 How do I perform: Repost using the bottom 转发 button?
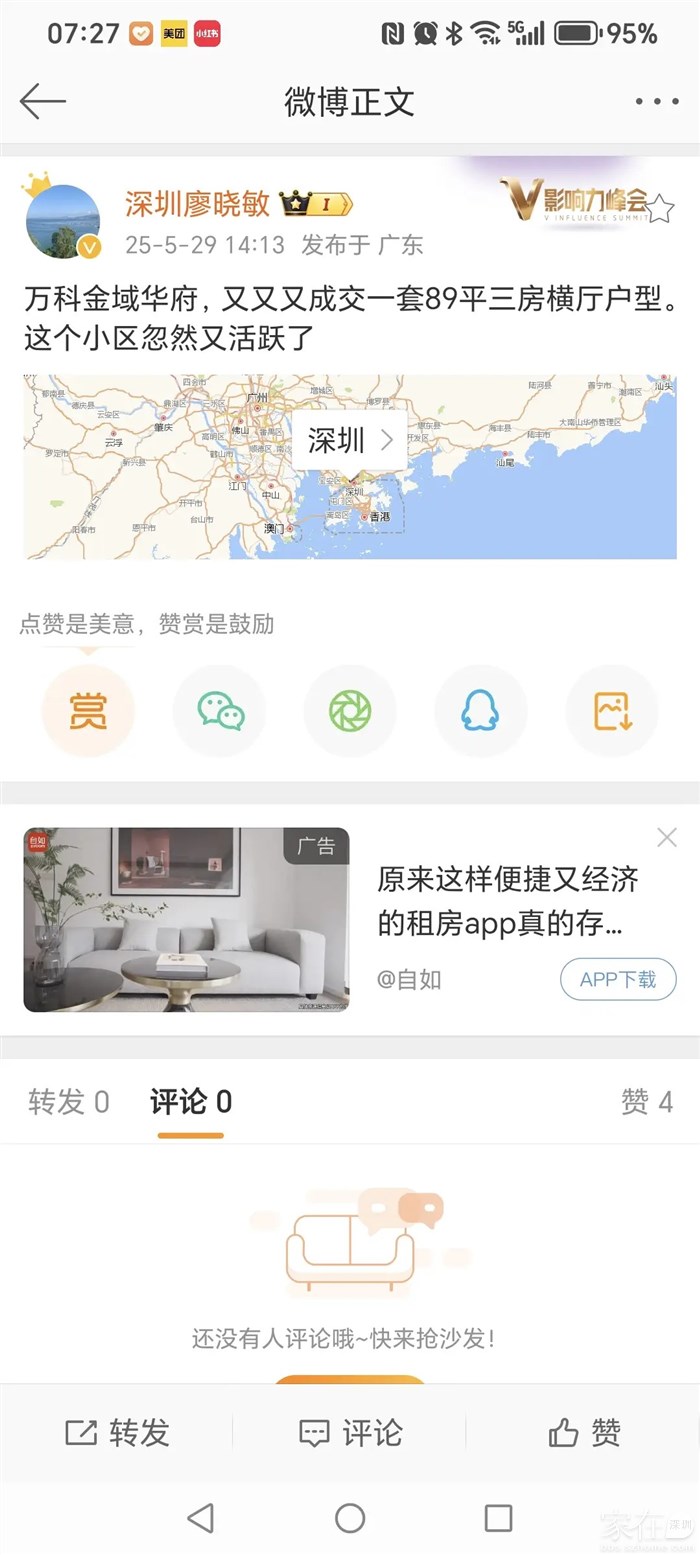[x=117, y=1433]
